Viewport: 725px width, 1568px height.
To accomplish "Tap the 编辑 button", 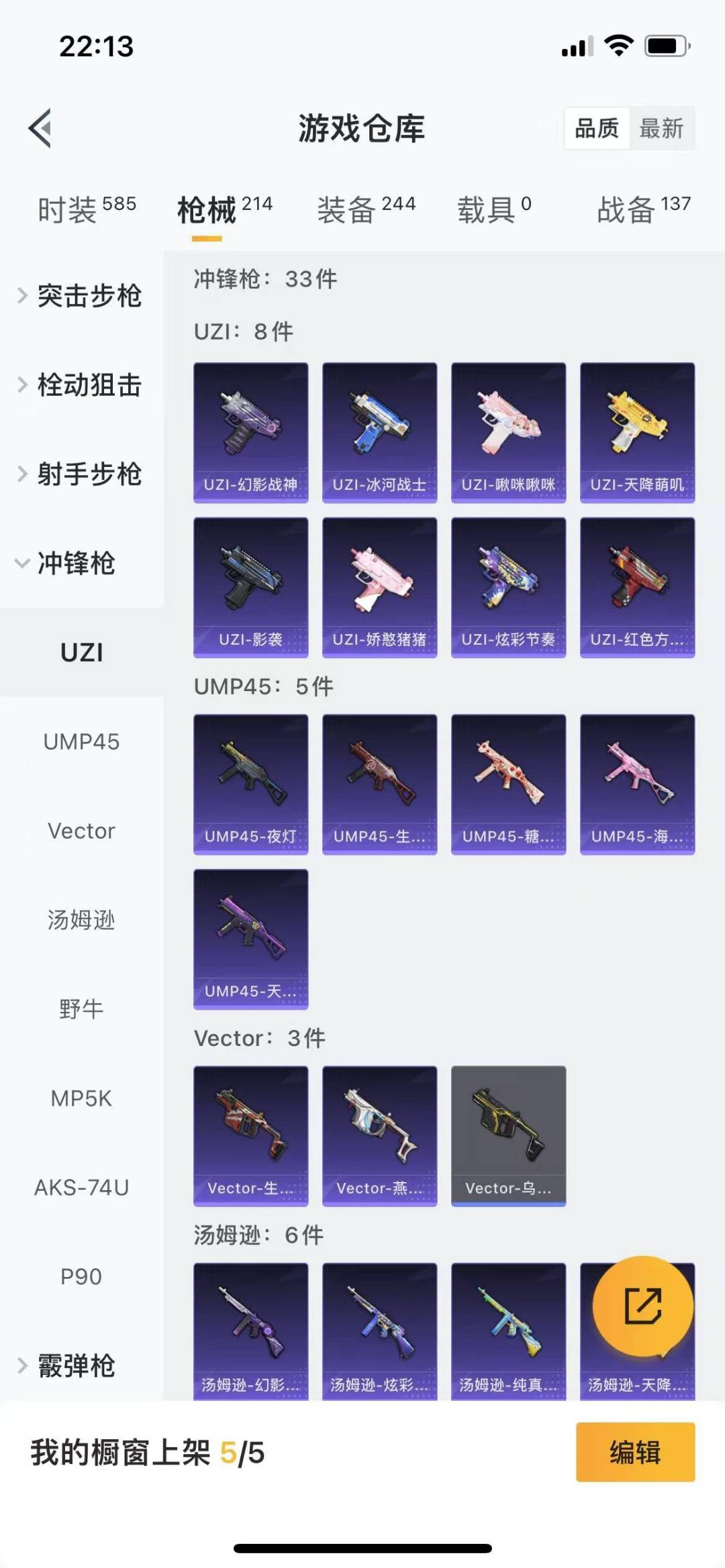I will [635, 1452].
